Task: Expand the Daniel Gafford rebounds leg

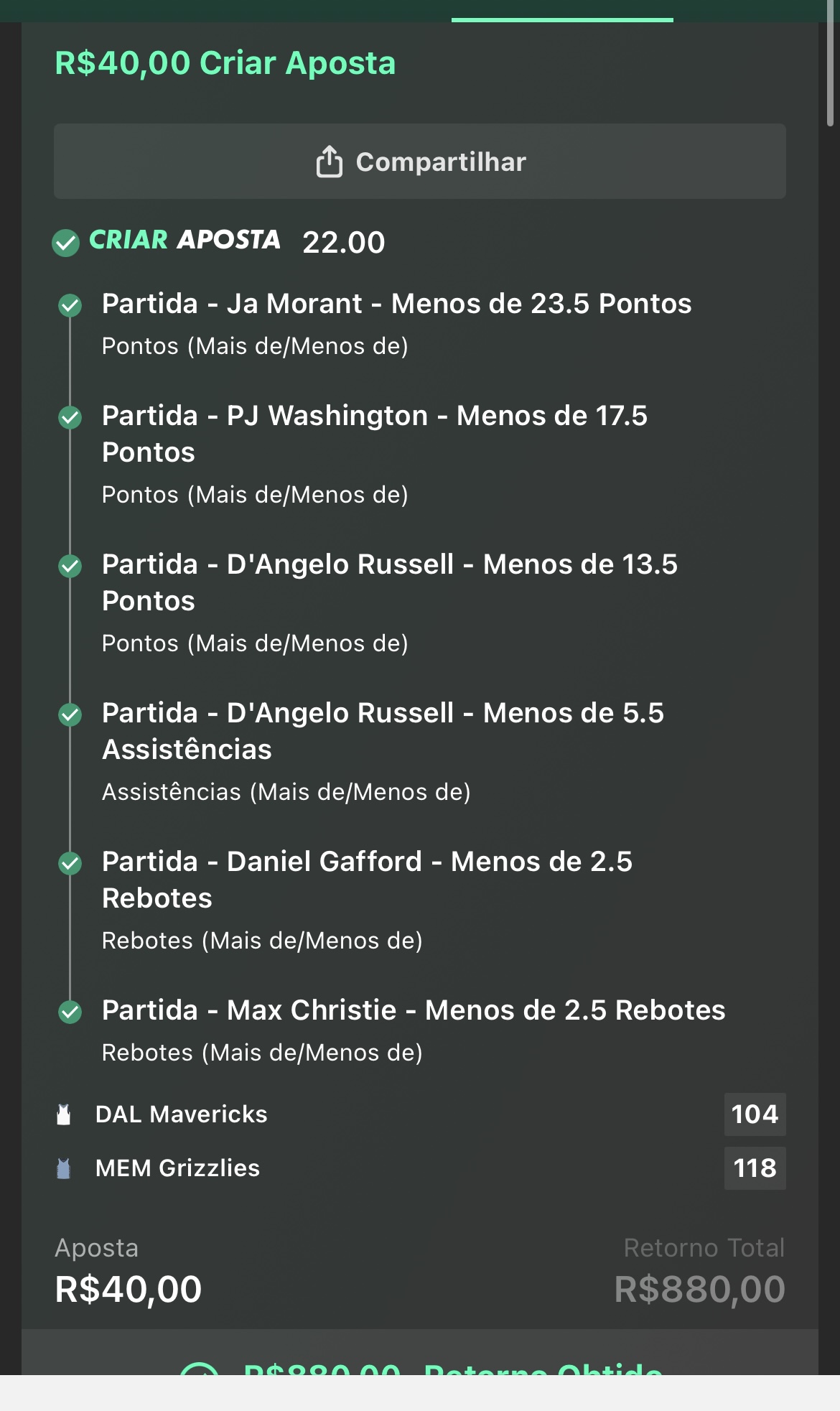Action: (368, 880)
